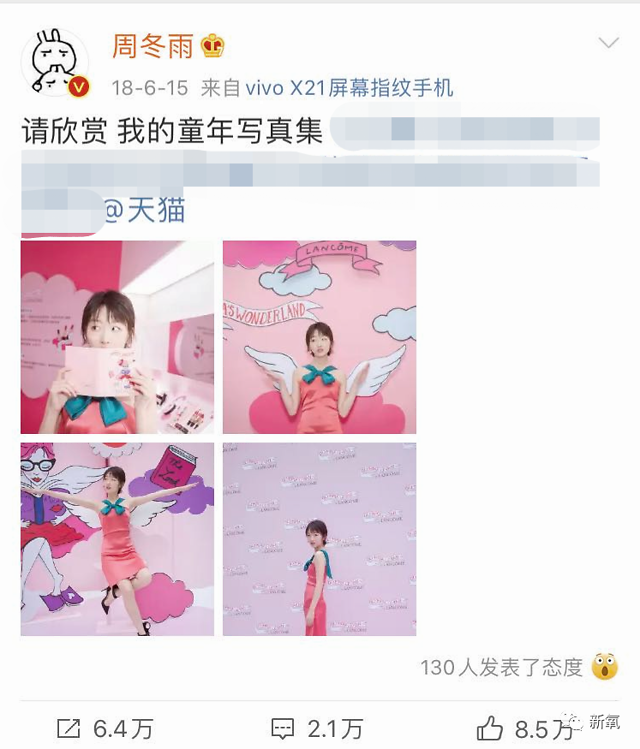640x749 pixels.
Task: View the photo with arms spread out
Action: click(x=117, y=539)
